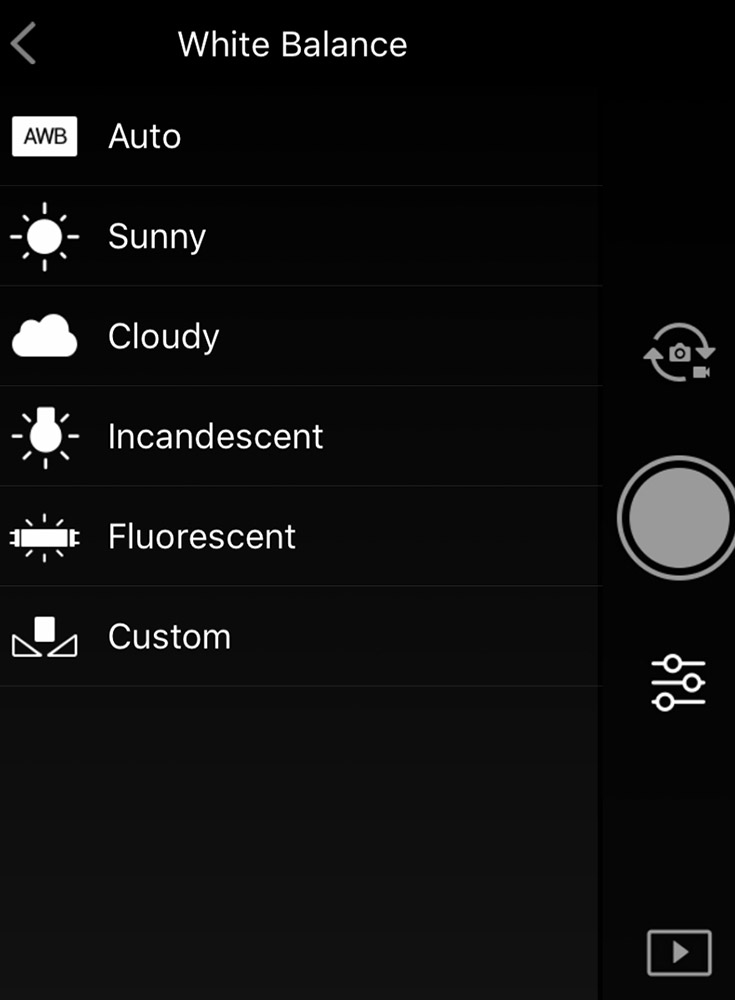Tap the shutter button
735x1000 pixels.
click(x=678, y=517)
